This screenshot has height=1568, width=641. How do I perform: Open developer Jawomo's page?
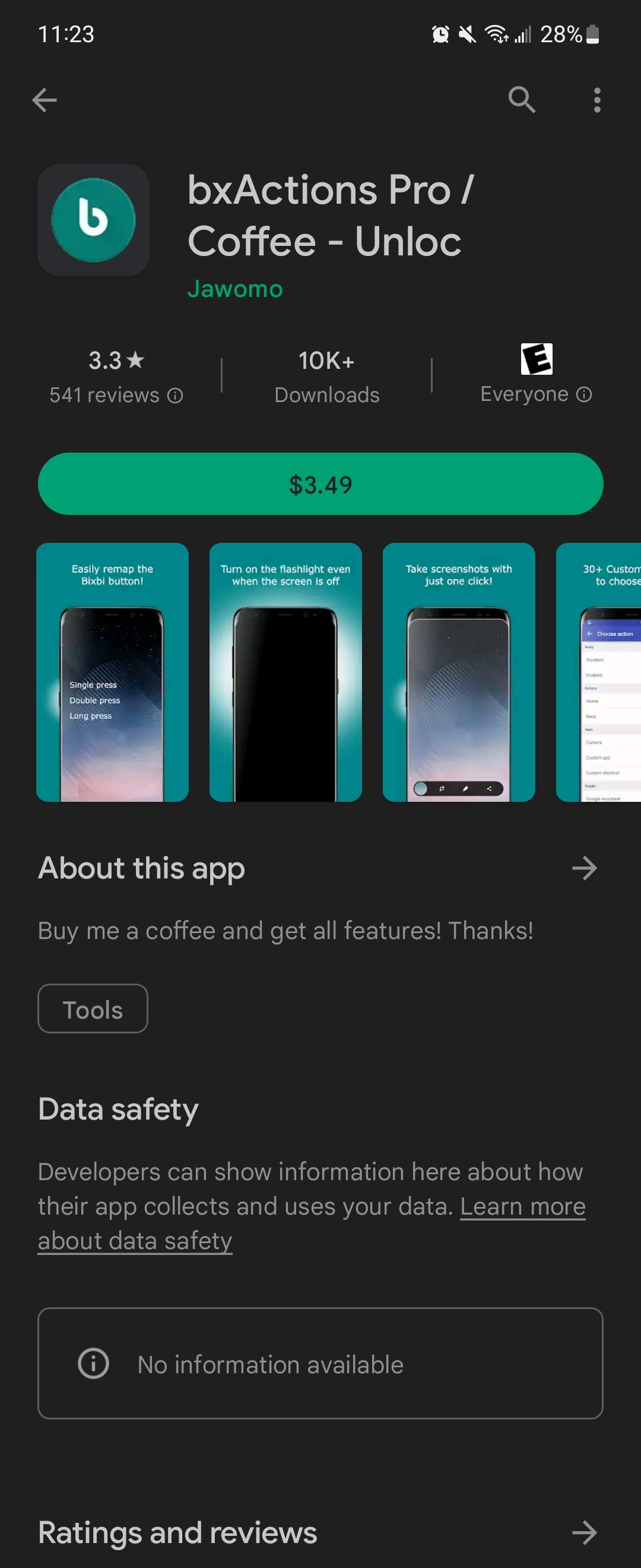tap(235, 289)
